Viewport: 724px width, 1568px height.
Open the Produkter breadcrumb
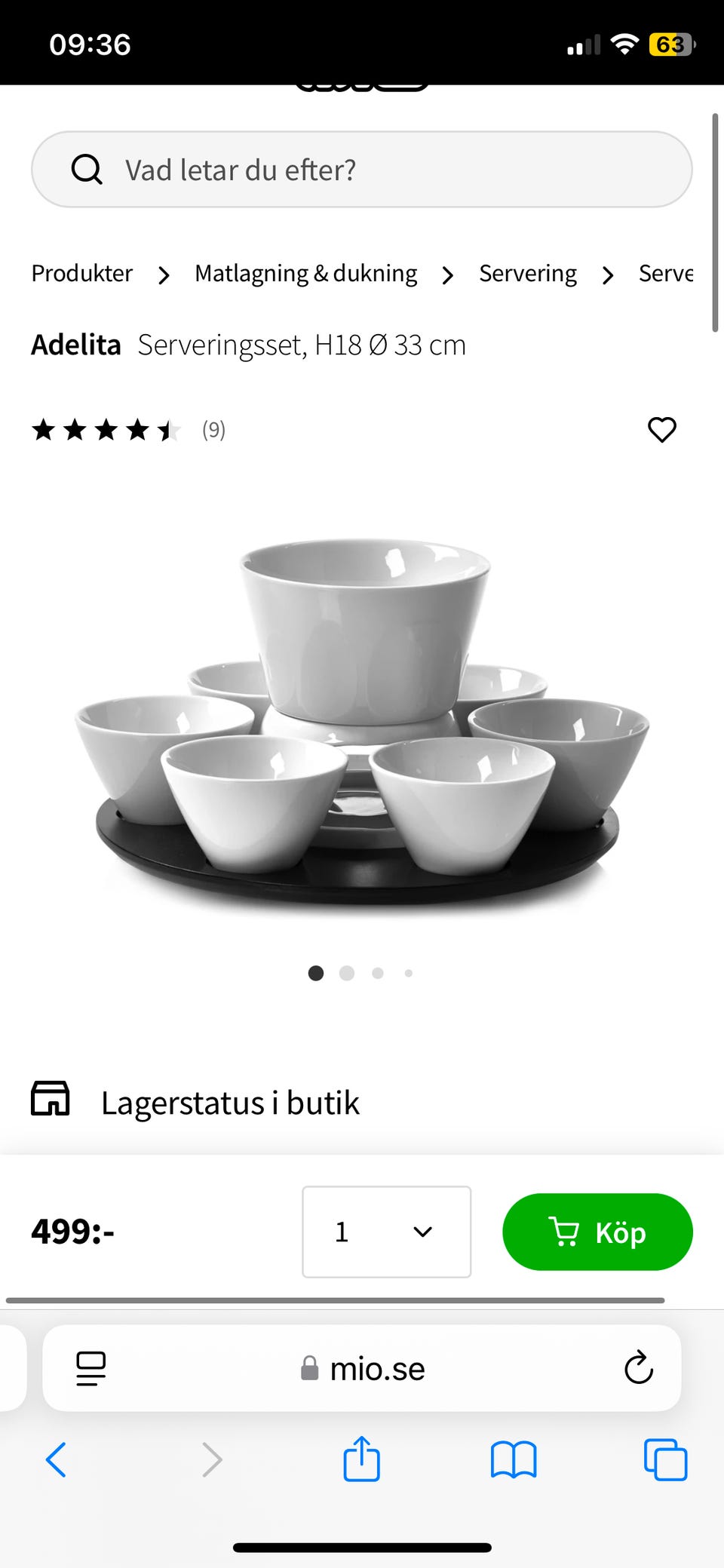(x=81, y=274)
